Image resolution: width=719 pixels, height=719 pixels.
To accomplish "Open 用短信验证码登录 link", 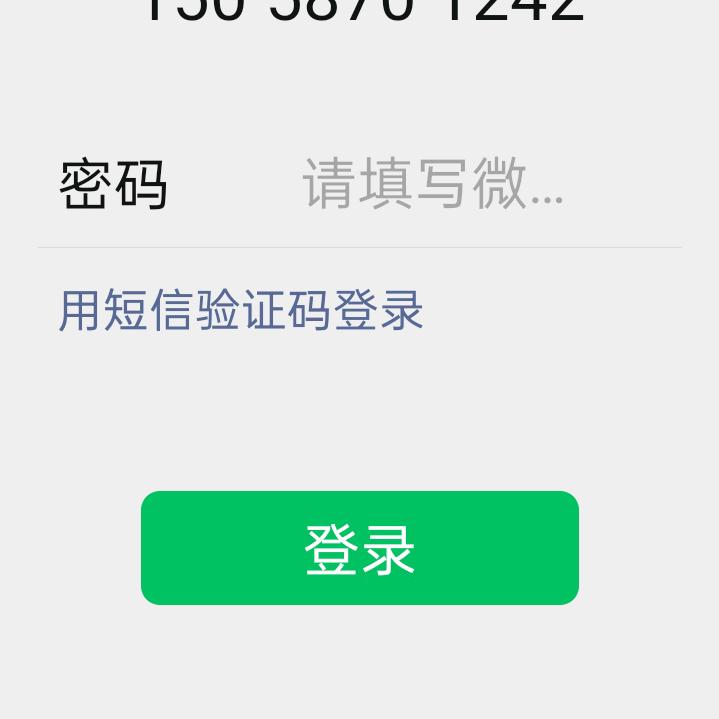I will pyautogui.click(x=241, y=310).
